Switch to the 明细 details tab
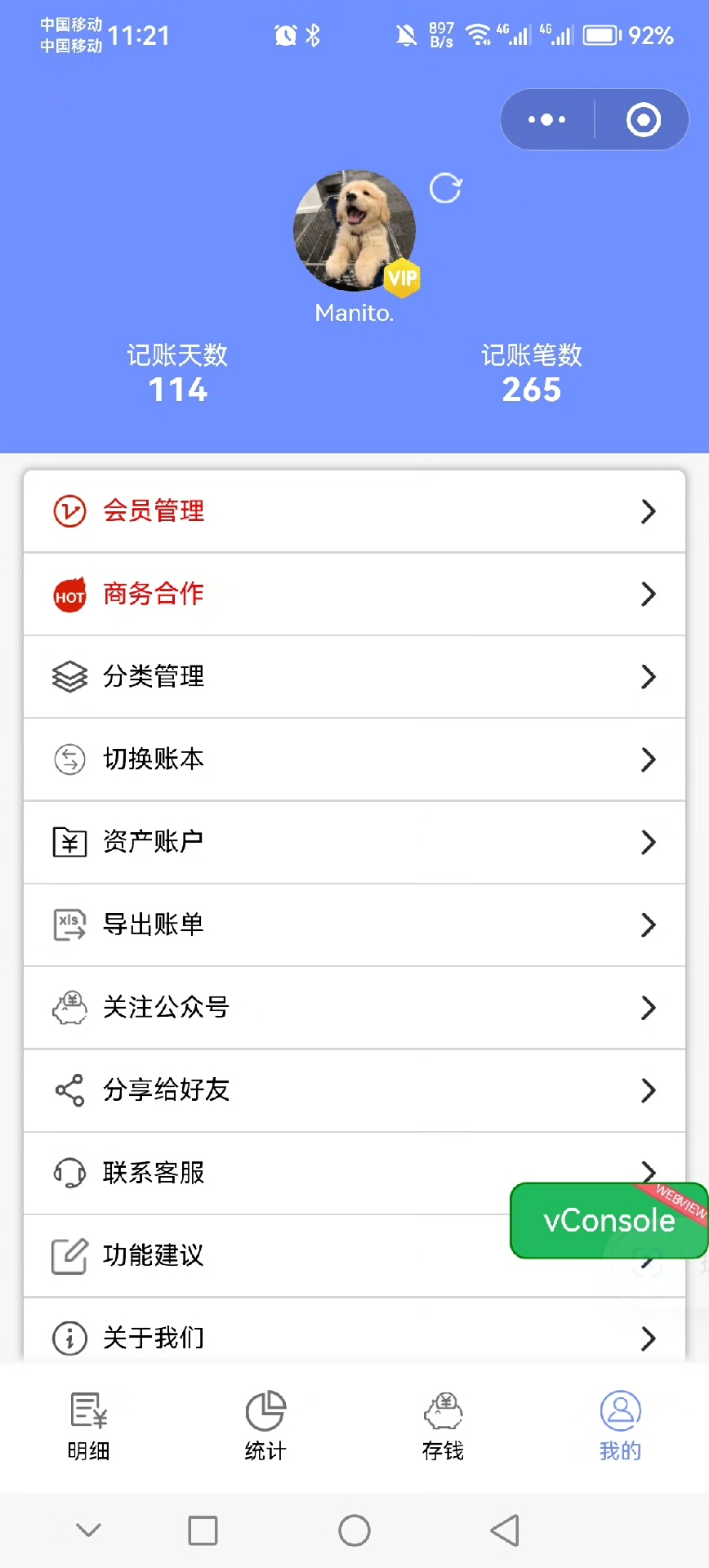 88,1426
